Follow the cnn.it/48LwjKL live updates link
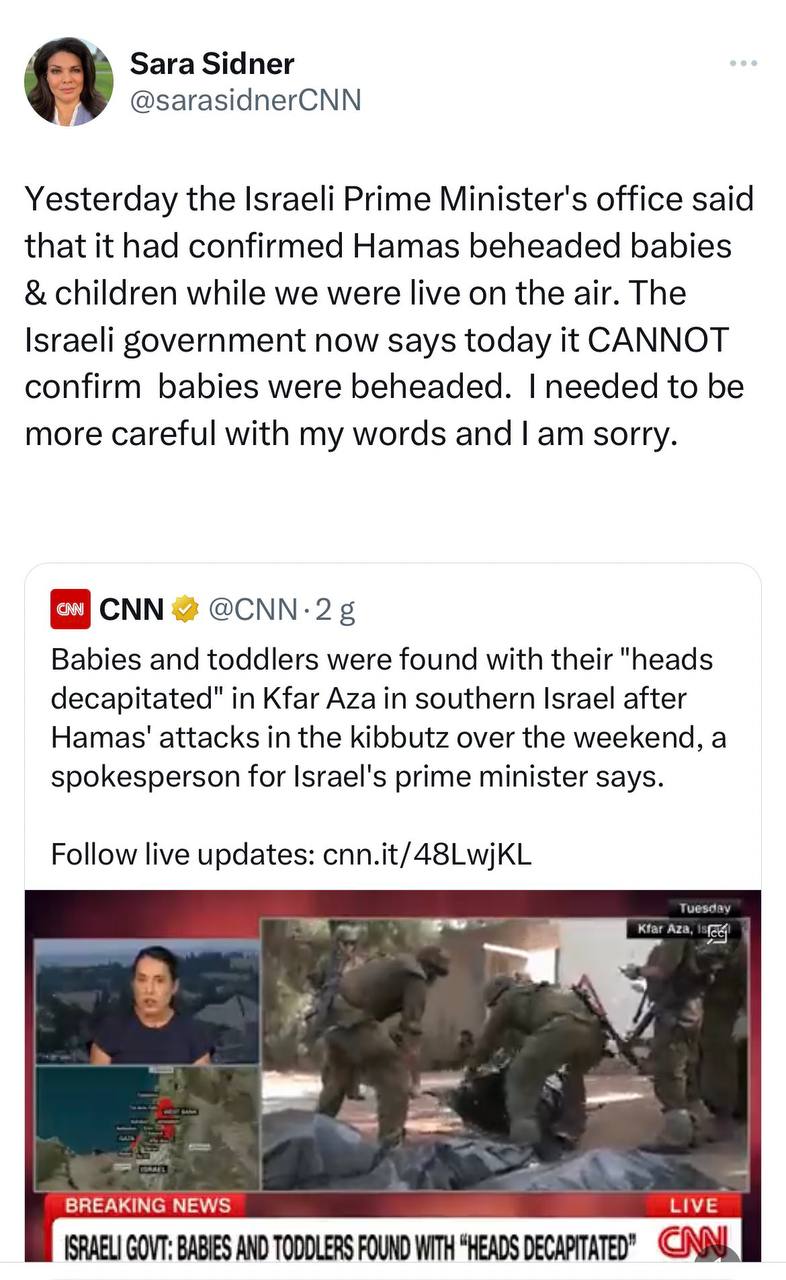786x1280 pixels. pyautogui.click(x=427, y=854)
